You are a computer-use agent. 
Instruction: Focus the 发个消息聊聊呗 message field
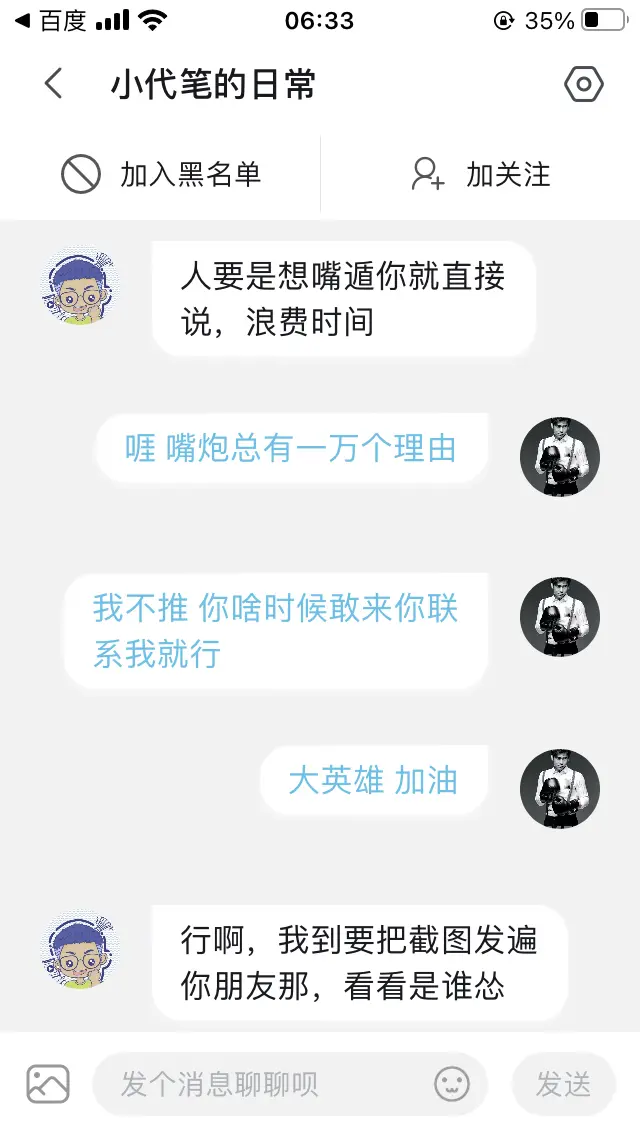[260, 1084]
